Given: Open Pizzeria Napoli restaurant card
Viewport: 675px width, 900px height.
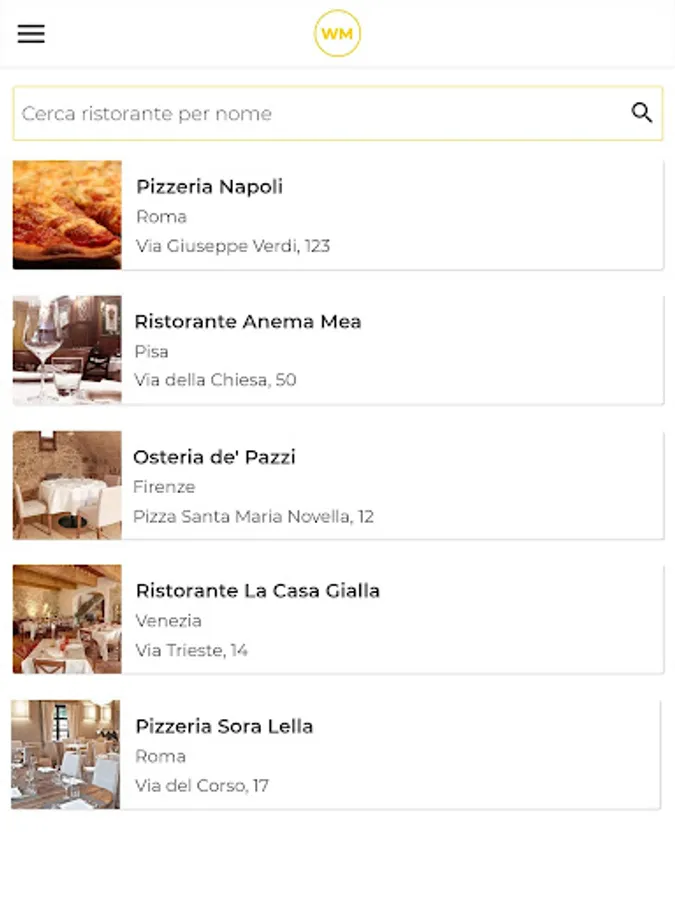Looking at the screenshot, I should pyautogui.click(x=338, y=215).
